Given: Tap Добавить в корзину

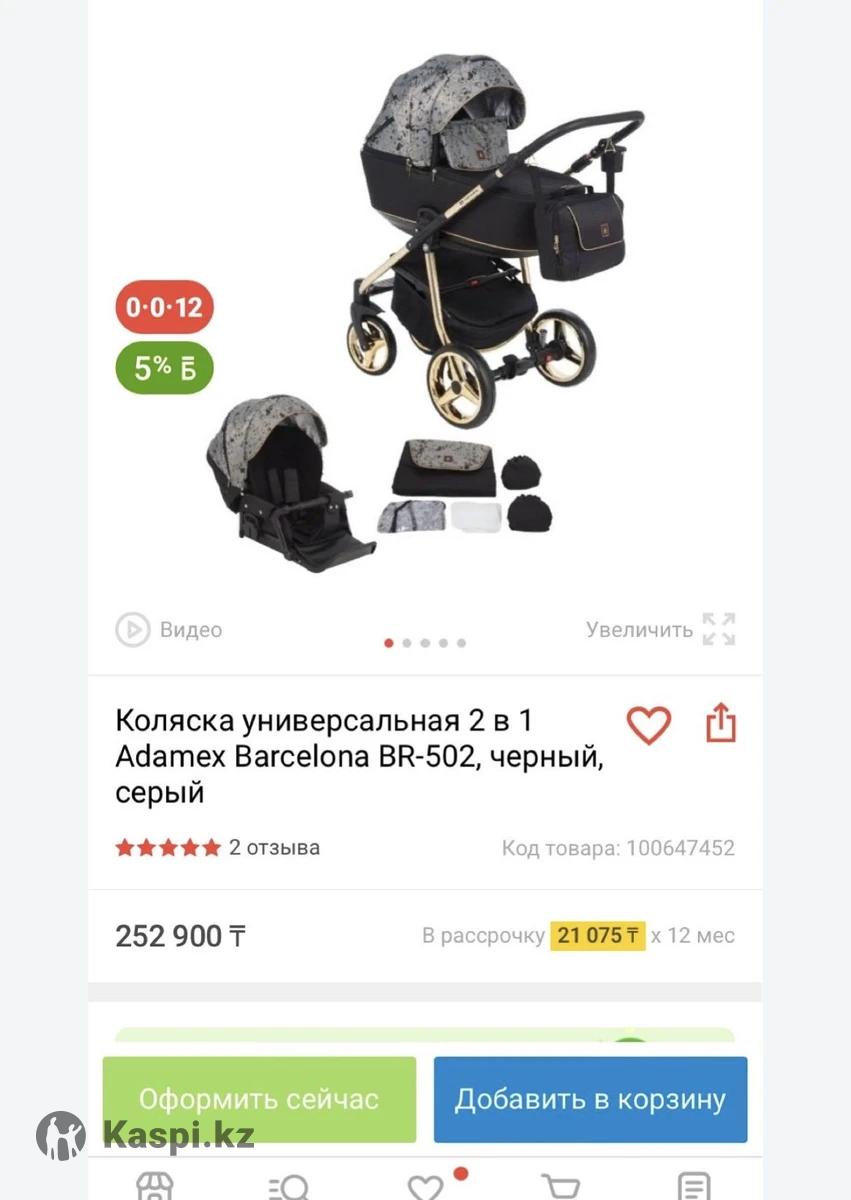Looking at the screenshot, I should (590, 1099).
